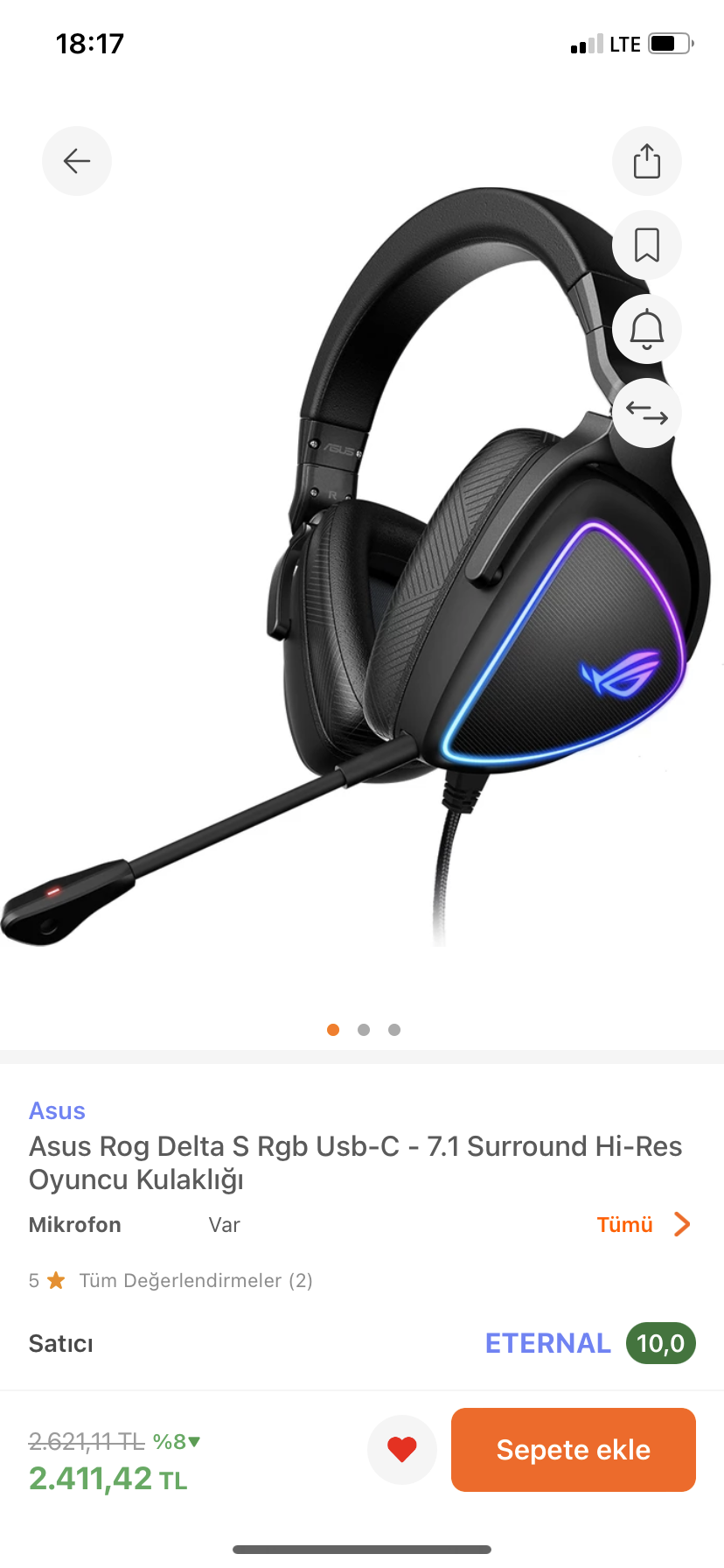Add to cart with Sepete ekle
Viewport: 724px width, 1568px height.
coord(574,1450)
